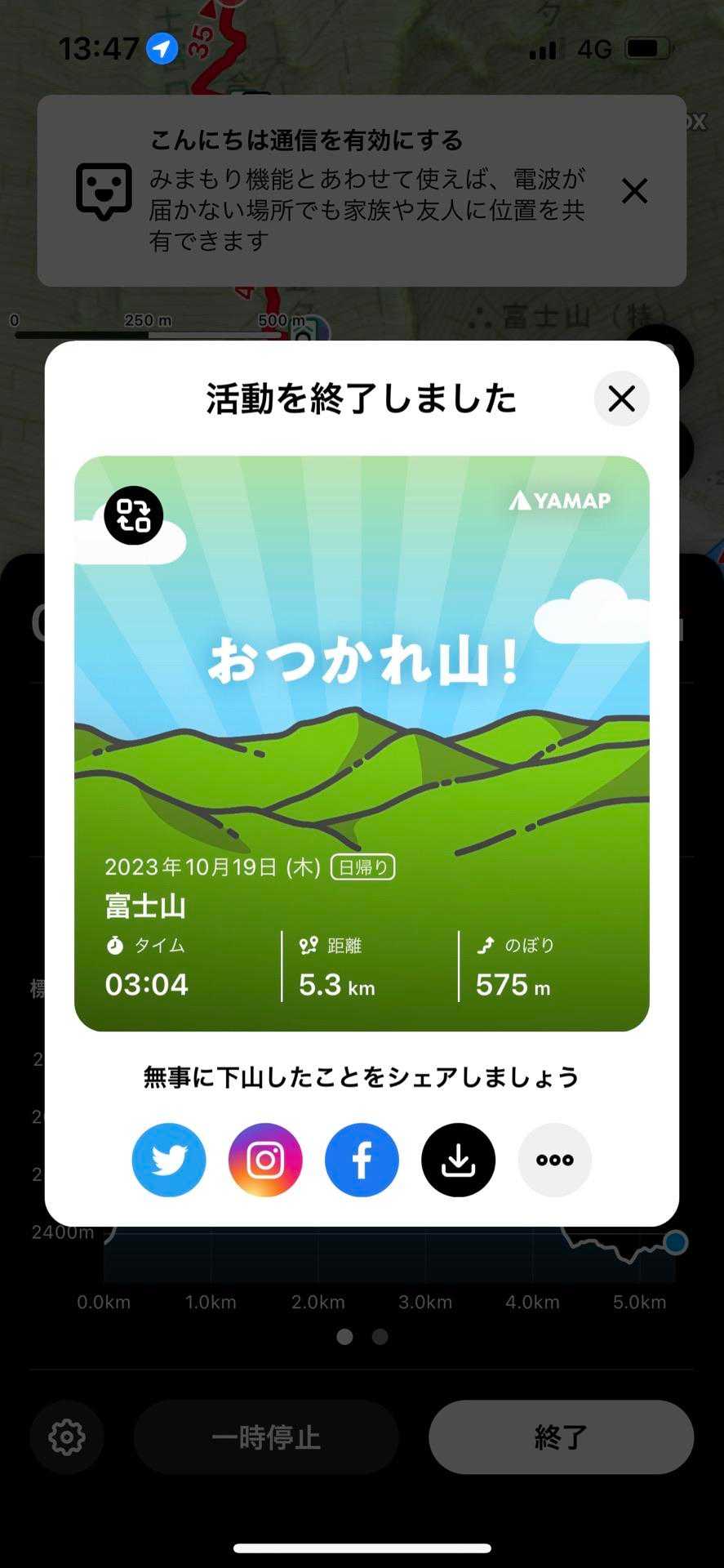Image resolution: width=724 pixels, height=1568 pixels.
Task: Open more sharing options
Action: point(555,1160)
